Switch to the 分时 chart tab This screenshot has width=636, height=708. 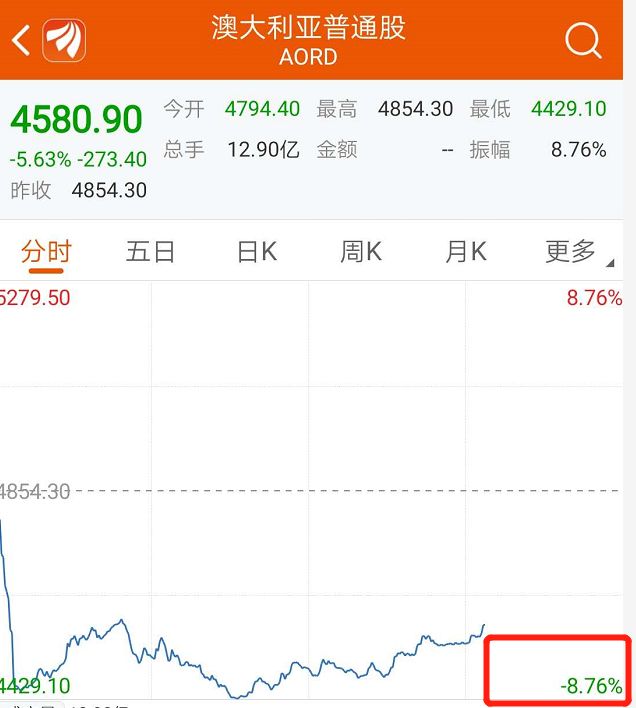coord(46,251)
